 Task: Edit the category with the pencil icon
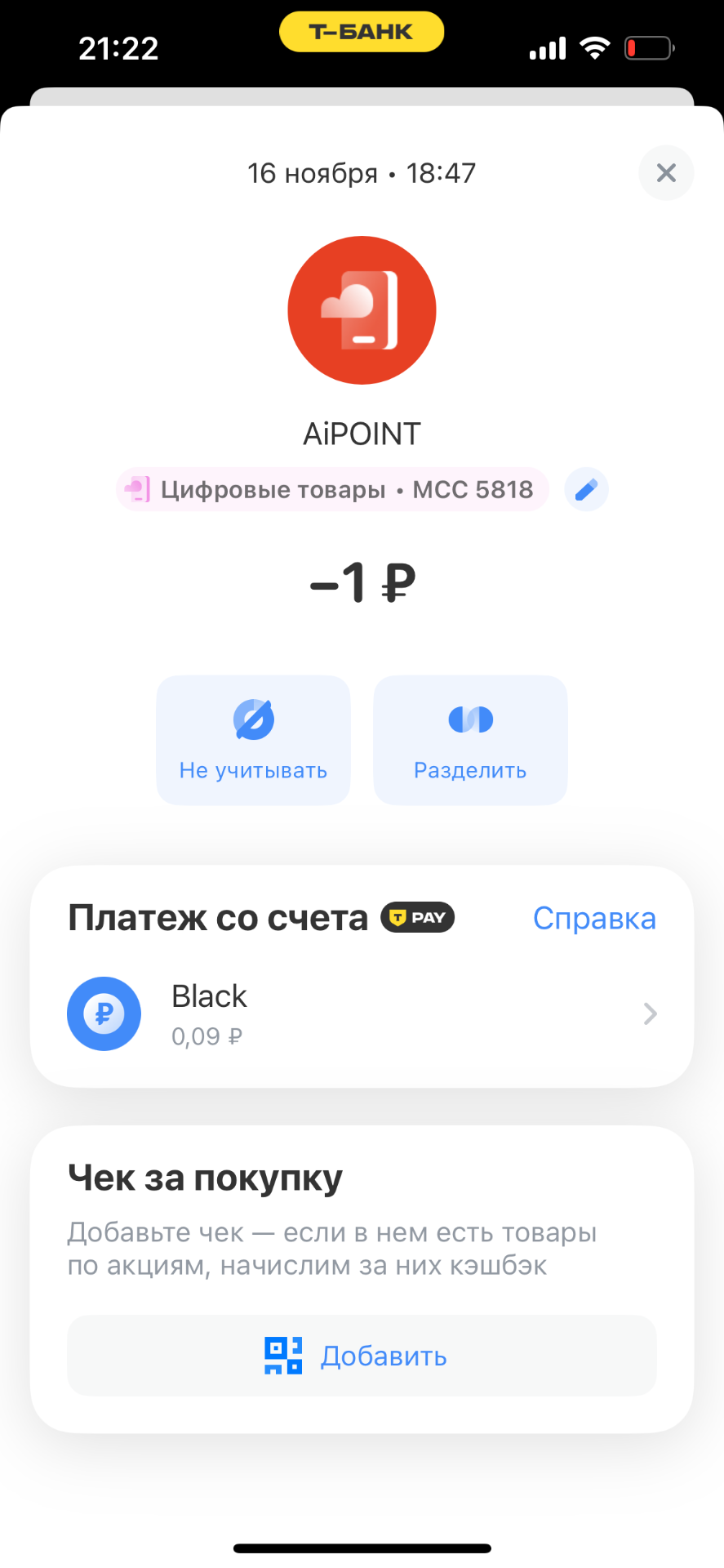coord(586,490)
